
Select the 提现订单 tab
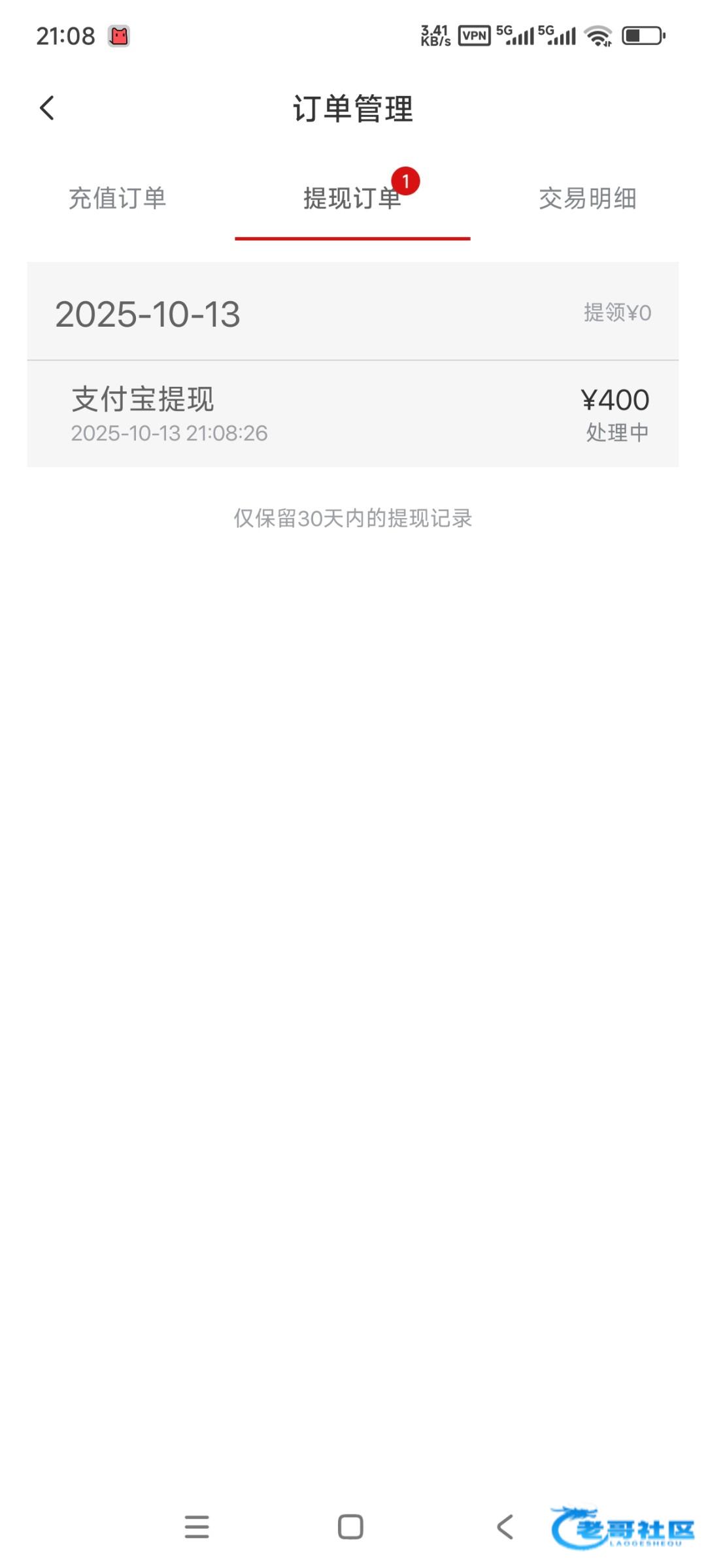click(353, 198)
